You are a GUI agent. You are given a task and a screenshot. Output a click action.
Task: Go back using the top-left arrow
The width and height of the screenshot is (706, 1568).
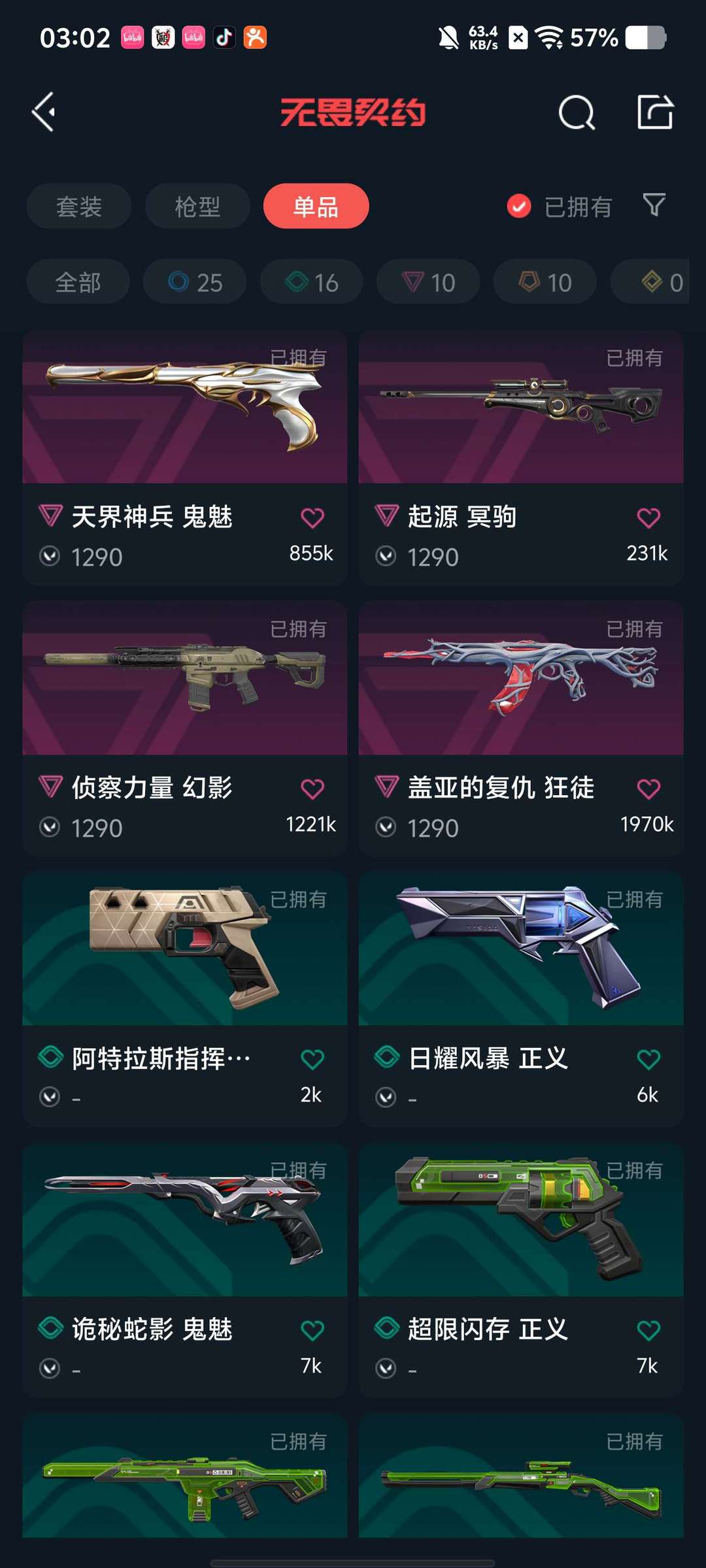[x=44, y=112]
